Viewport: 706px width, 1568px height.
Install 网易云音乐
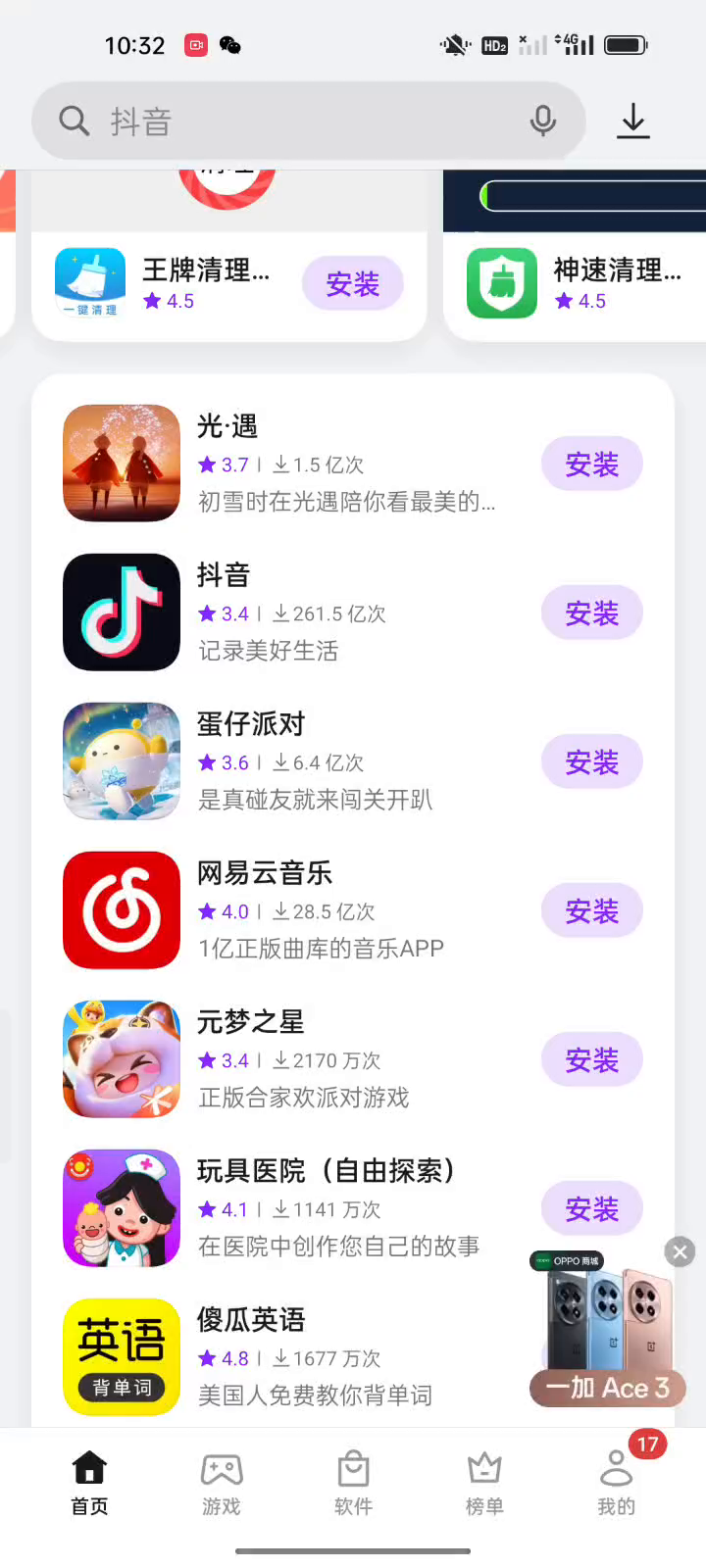point(591,911)
